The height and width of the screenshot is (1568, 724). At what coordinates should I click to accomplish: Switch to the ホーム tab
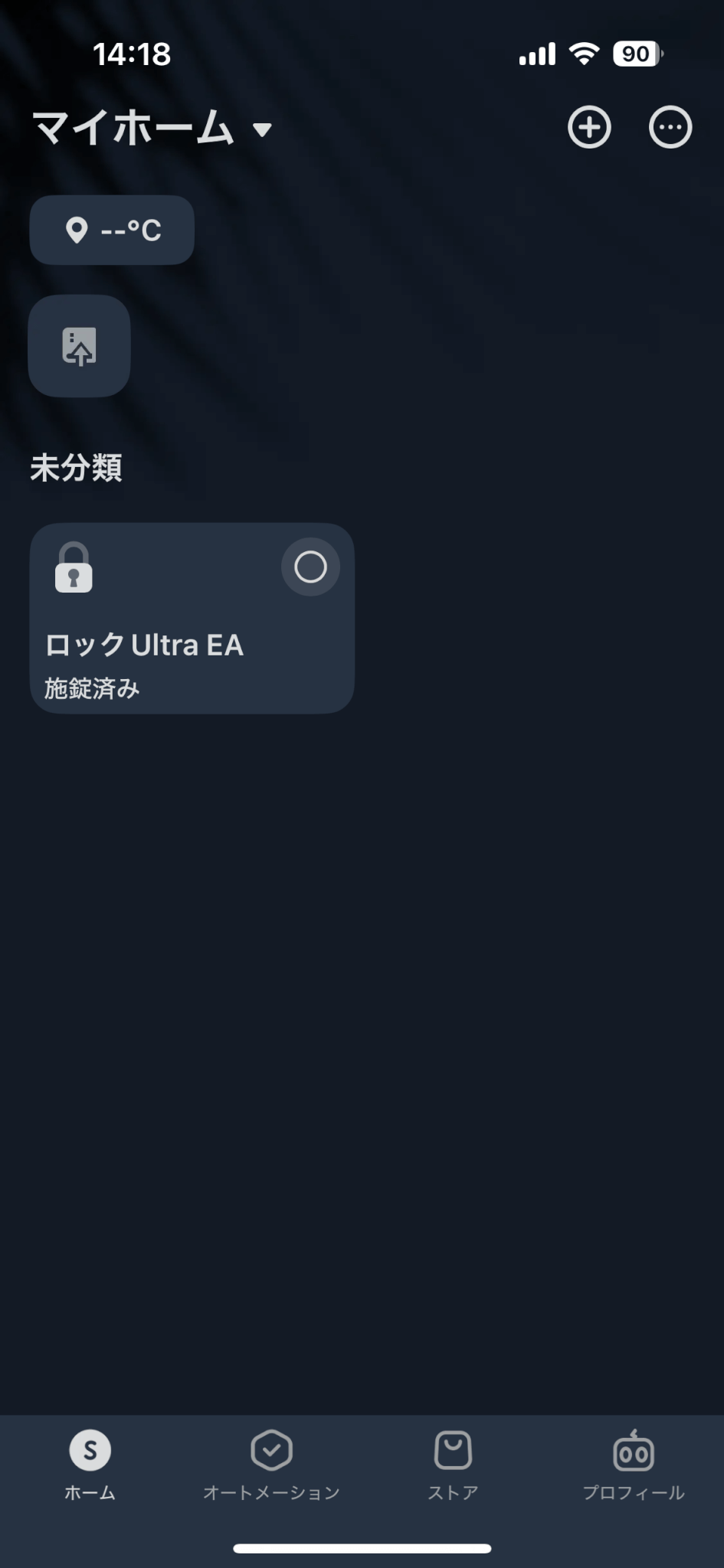pyautogui.click(x=90, y=1465)
